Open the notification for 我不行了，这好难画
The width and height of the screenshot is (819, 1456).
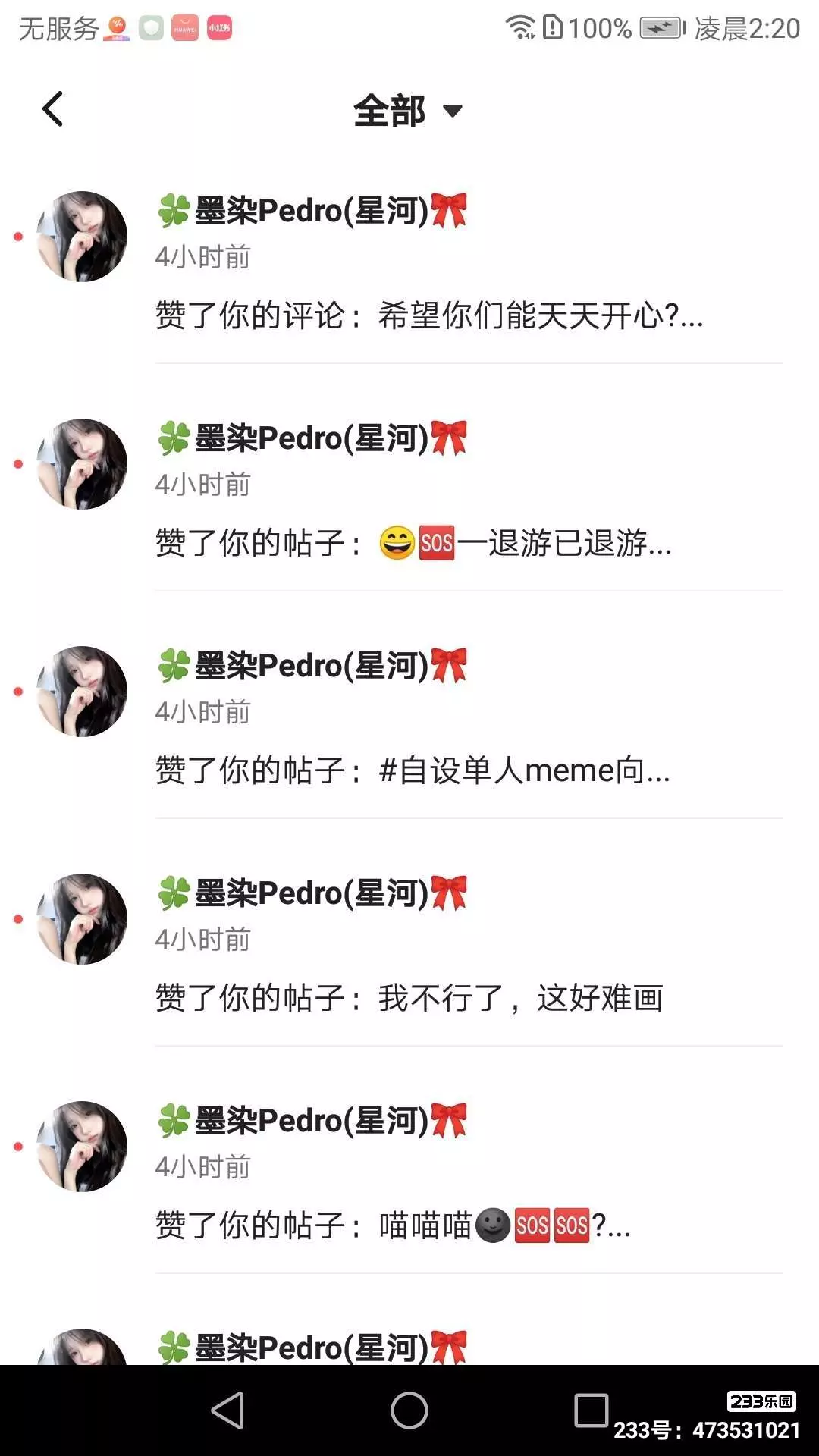pyautogui.click(x=409, y=998)
